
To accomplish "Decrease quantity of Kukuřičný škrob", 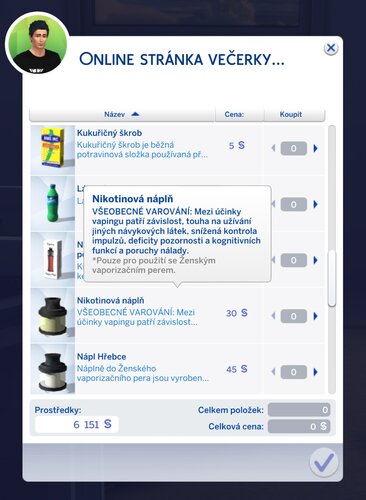I will pyautogui.click(x=273, y=148).
